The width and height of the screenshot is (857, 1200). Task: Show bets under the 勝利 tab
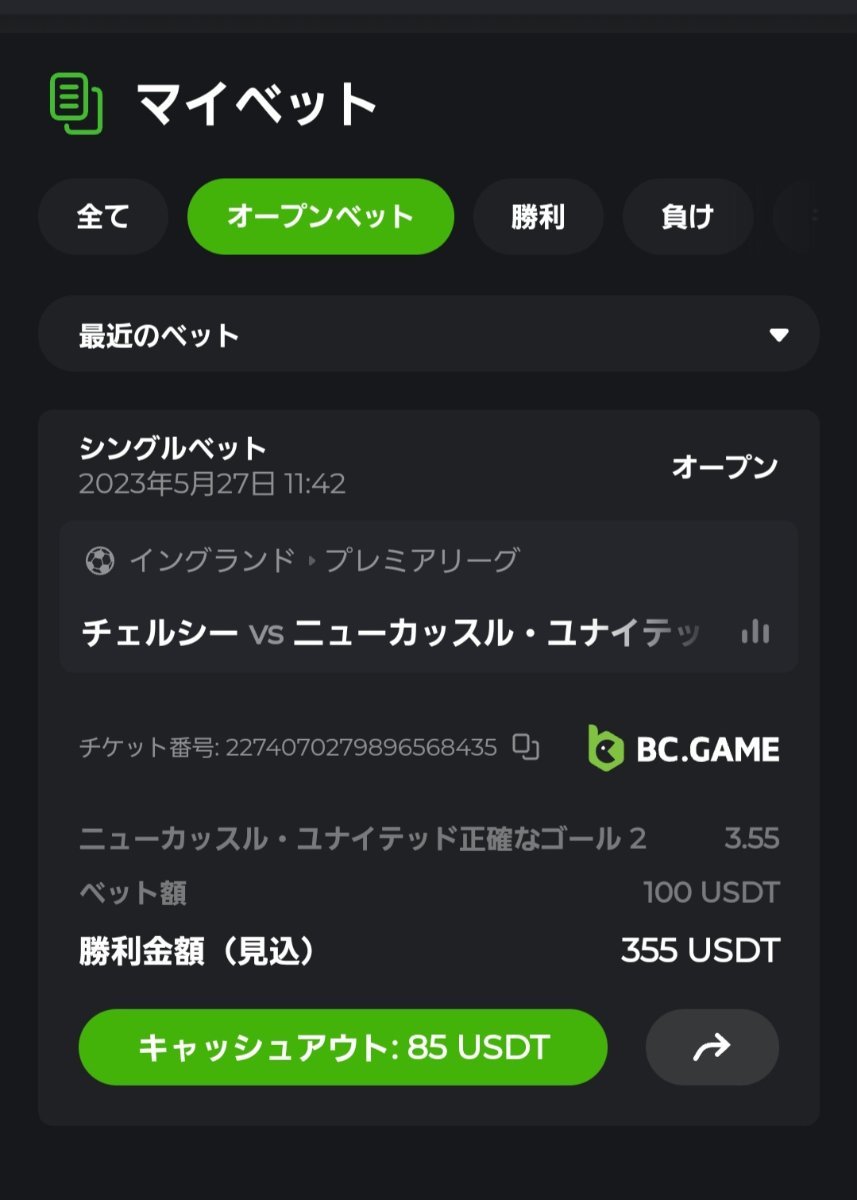pyautogui.click(x=538, y=217)
